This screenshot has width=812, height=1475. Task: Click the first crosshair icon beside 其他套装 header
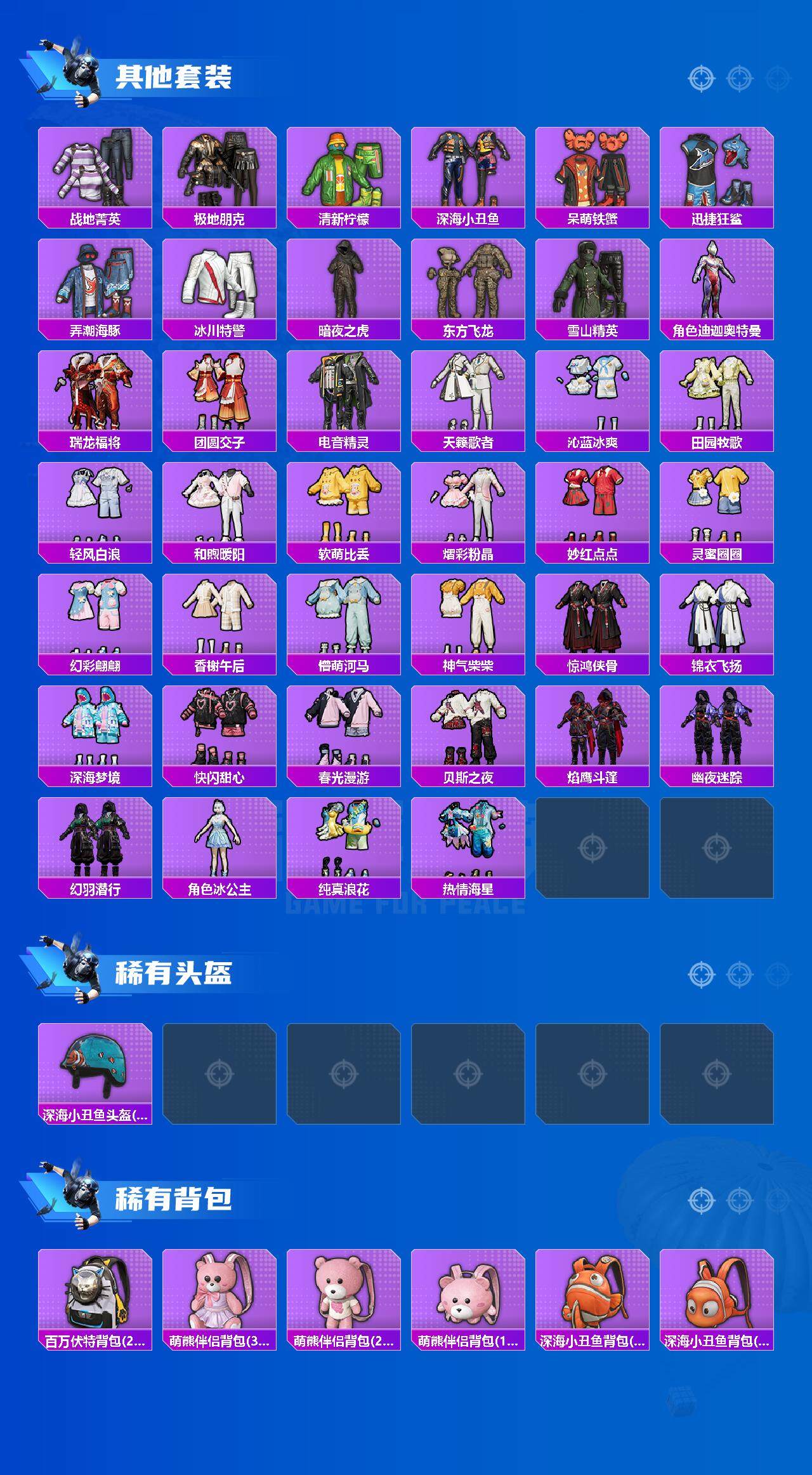[700, 79]
